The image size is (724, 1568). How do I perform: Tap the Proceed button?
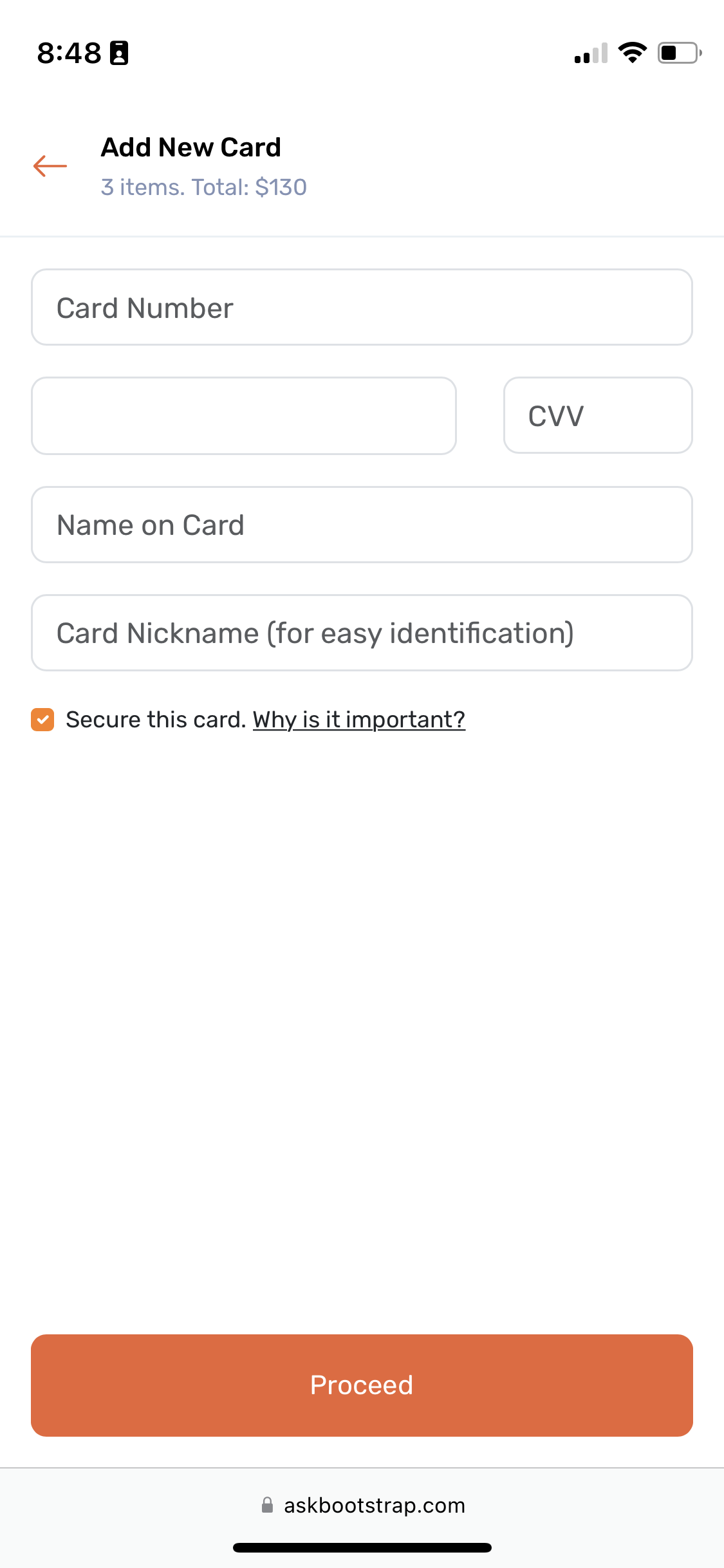click(x=362, y=1385)
